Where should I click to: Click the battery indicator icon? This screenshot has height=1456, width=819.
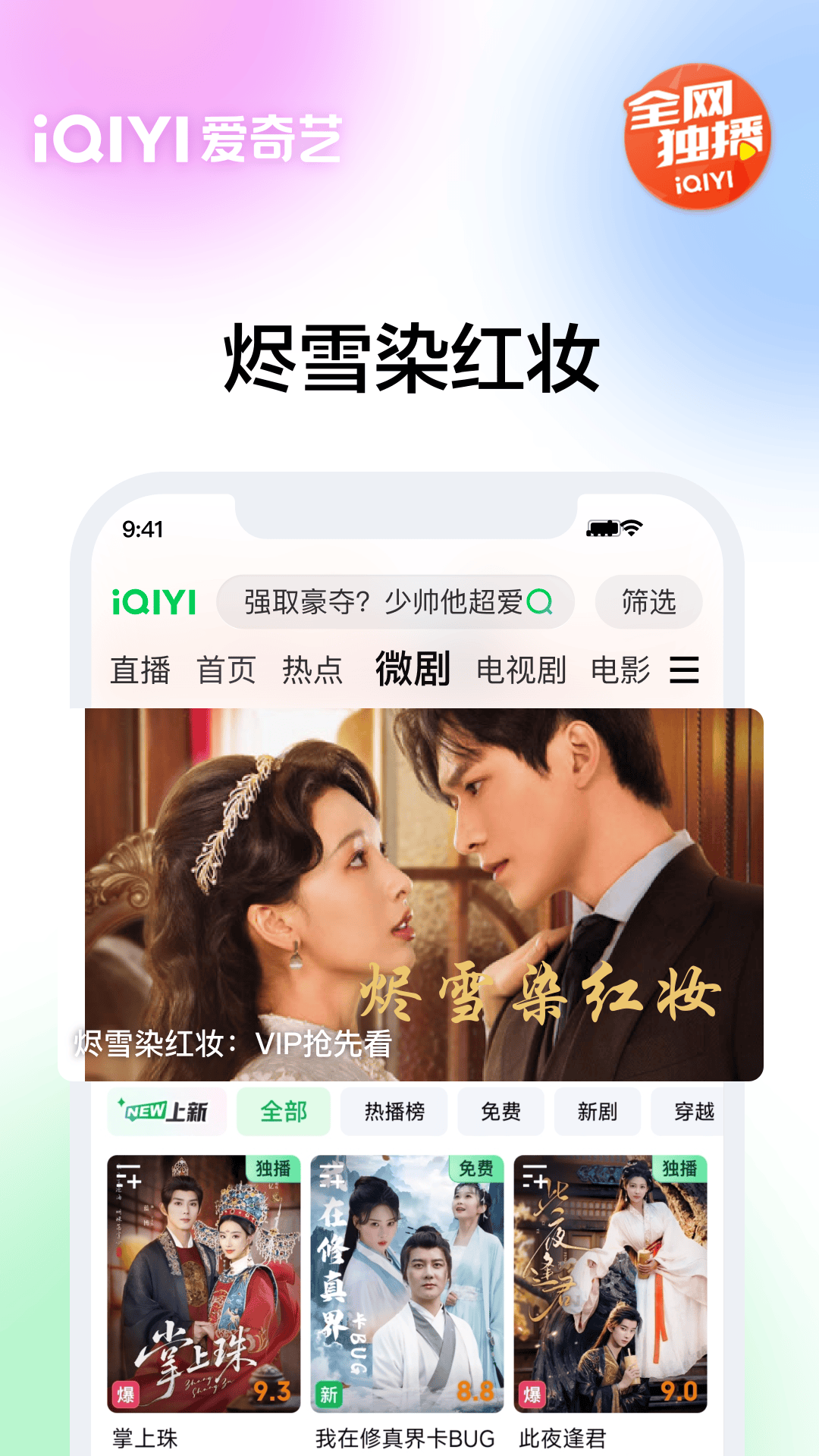pos(604,526)
